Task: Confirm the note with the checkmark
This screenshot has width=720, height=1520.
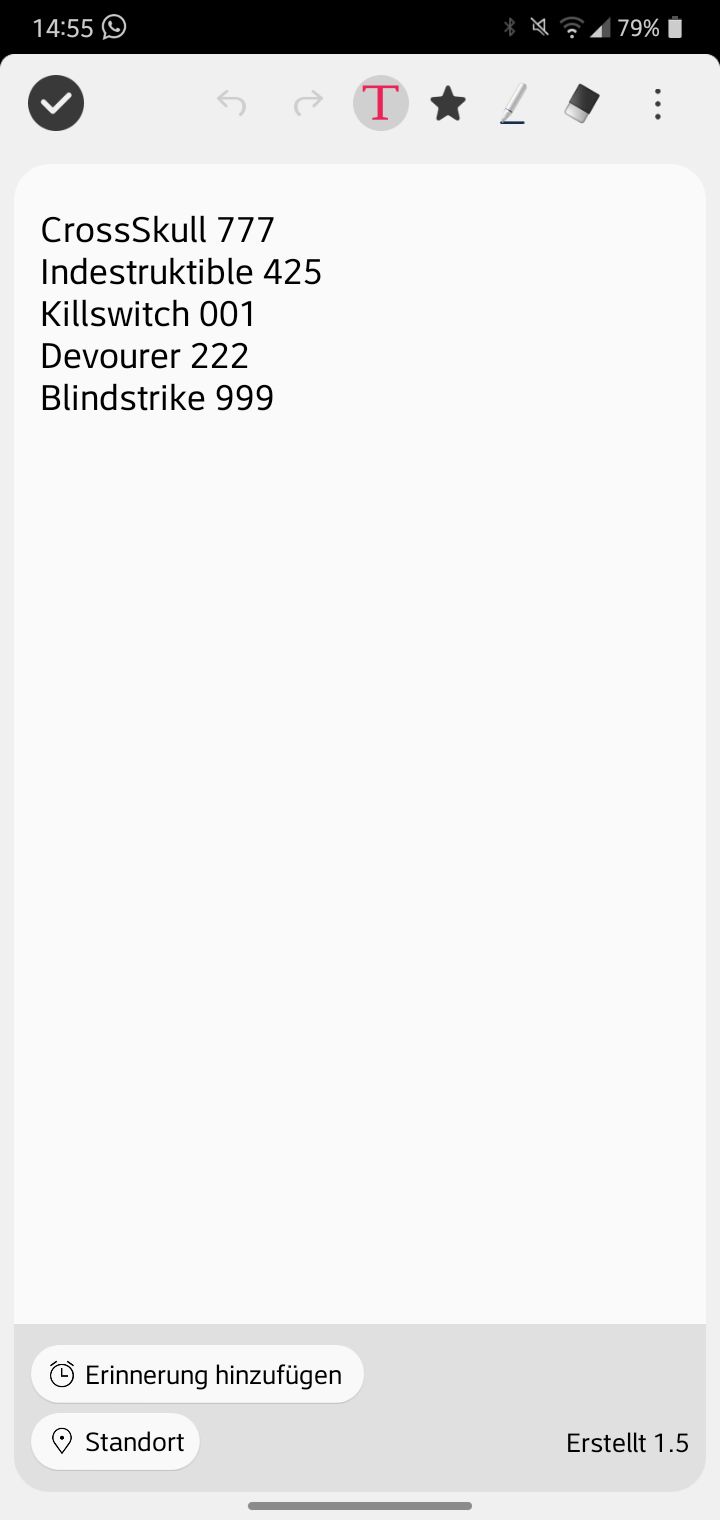Action: click(56, 103)
